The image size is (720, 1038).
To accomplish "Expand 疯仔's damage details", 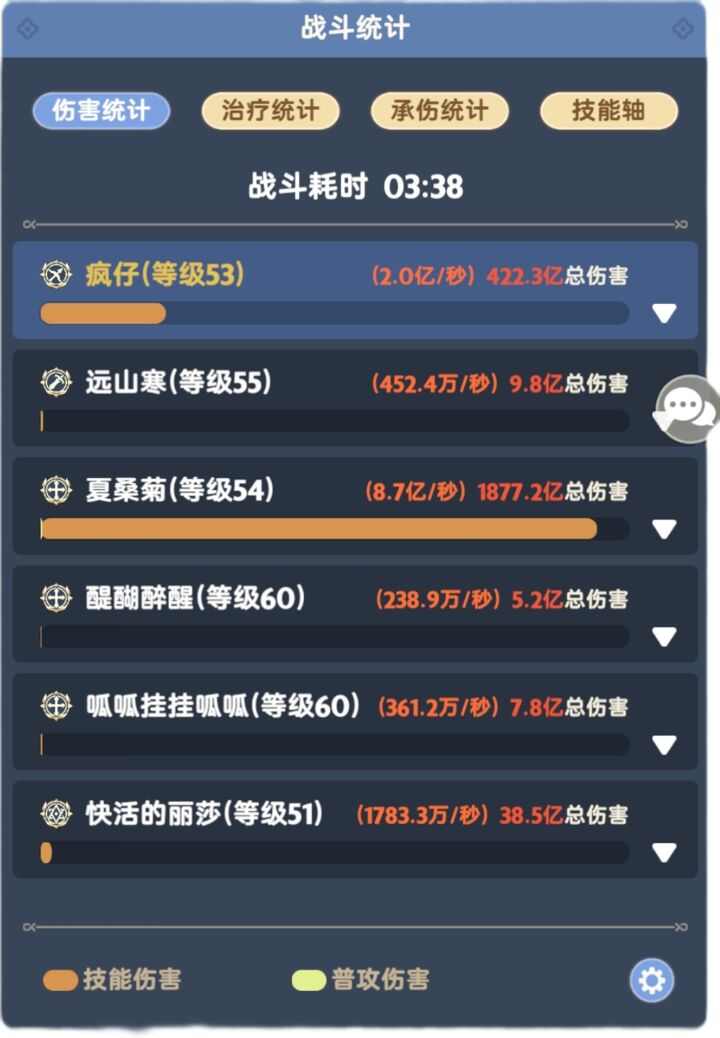I will click(664, 314).
